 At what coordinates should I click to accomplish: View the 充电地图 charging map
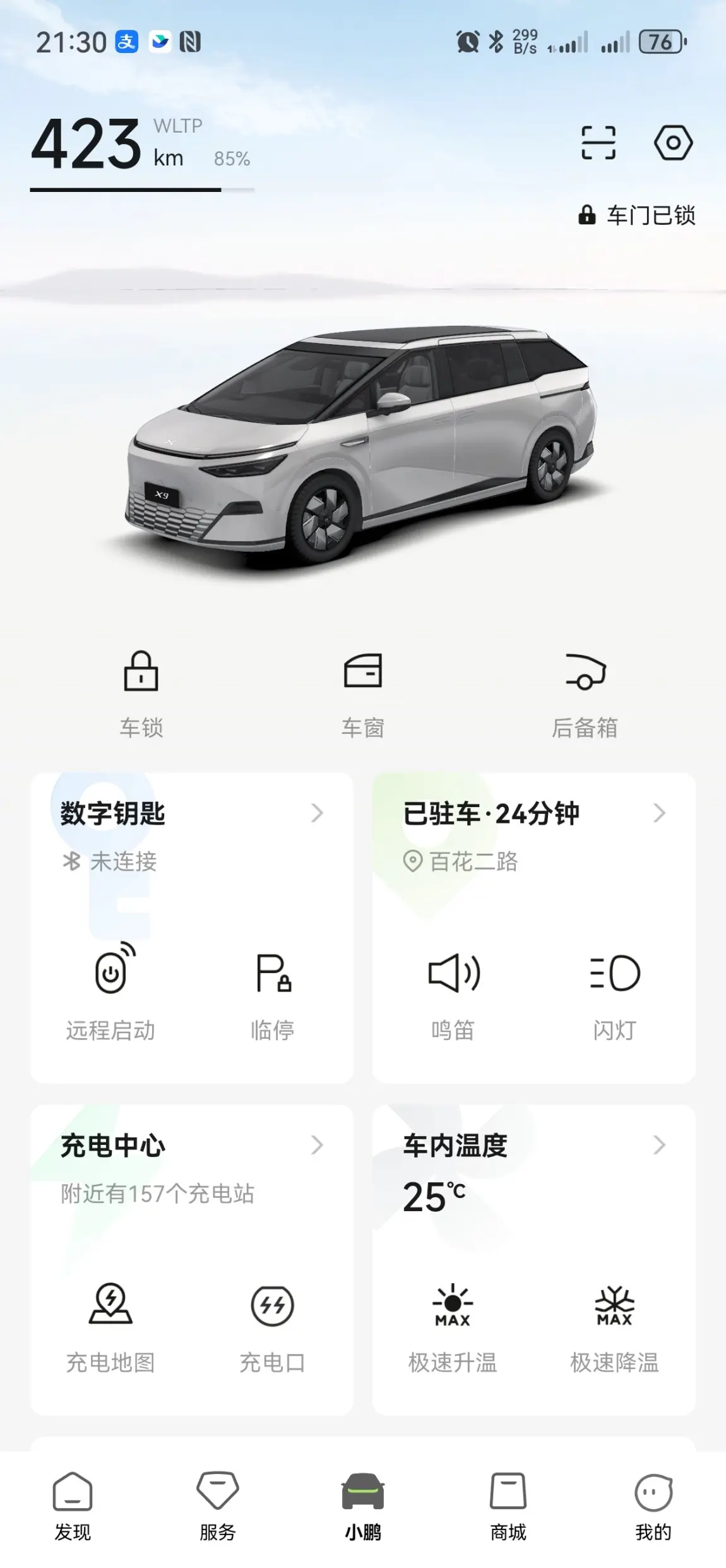pyautogui.click(x=111, y=1326)
